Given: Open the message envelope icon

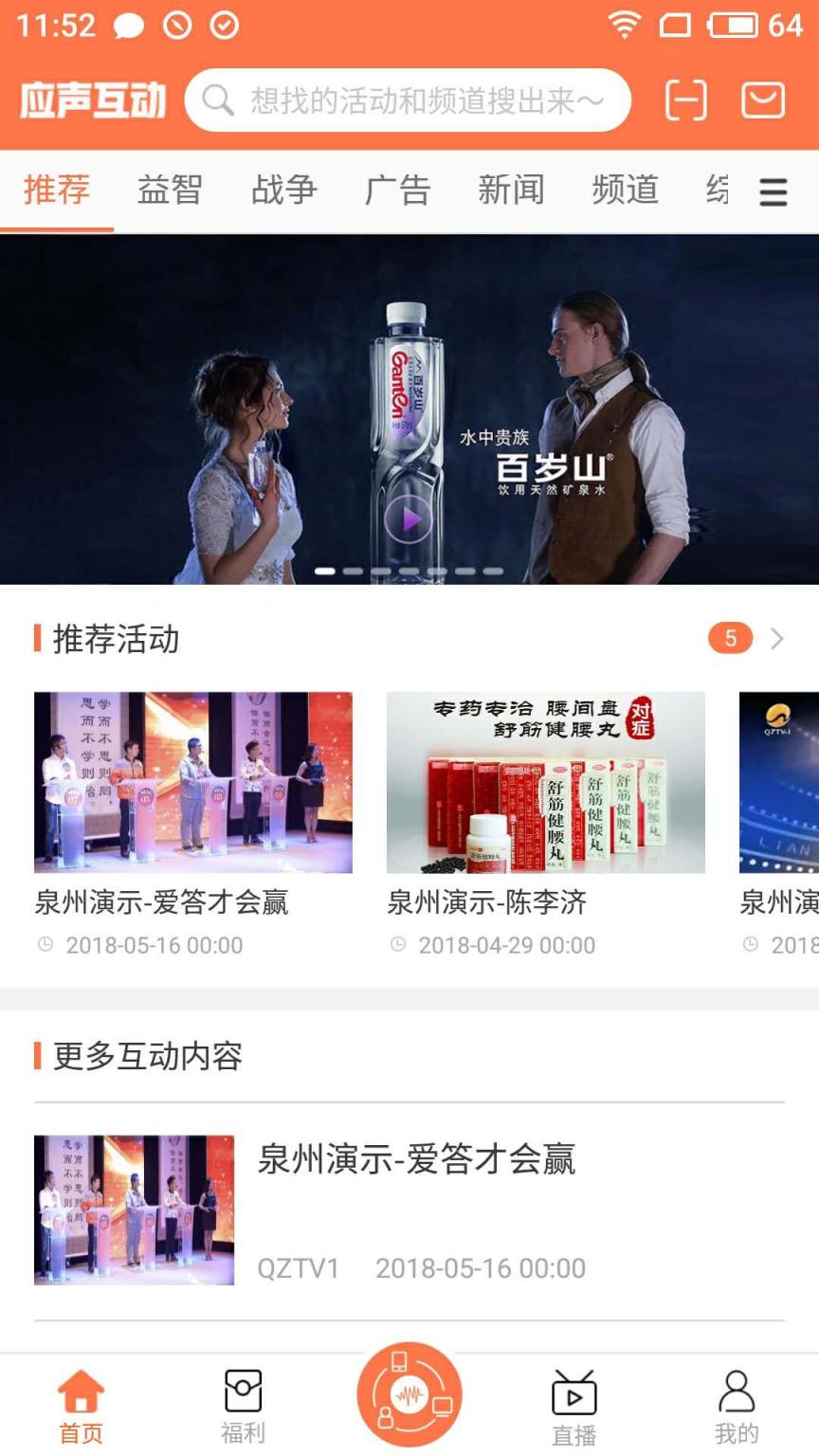Looking at the screenshot, I should (x=762, y=100).
